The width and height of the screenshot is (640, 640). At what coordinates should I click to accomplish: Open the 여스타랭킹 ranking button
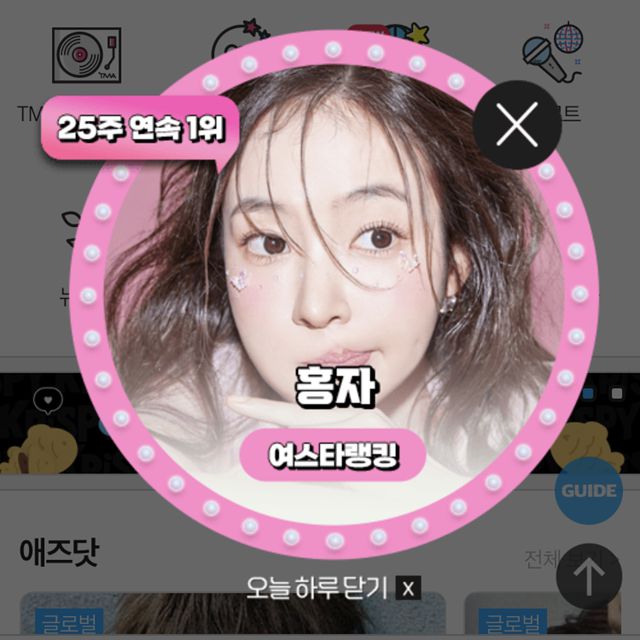click(x=333, y=456)
